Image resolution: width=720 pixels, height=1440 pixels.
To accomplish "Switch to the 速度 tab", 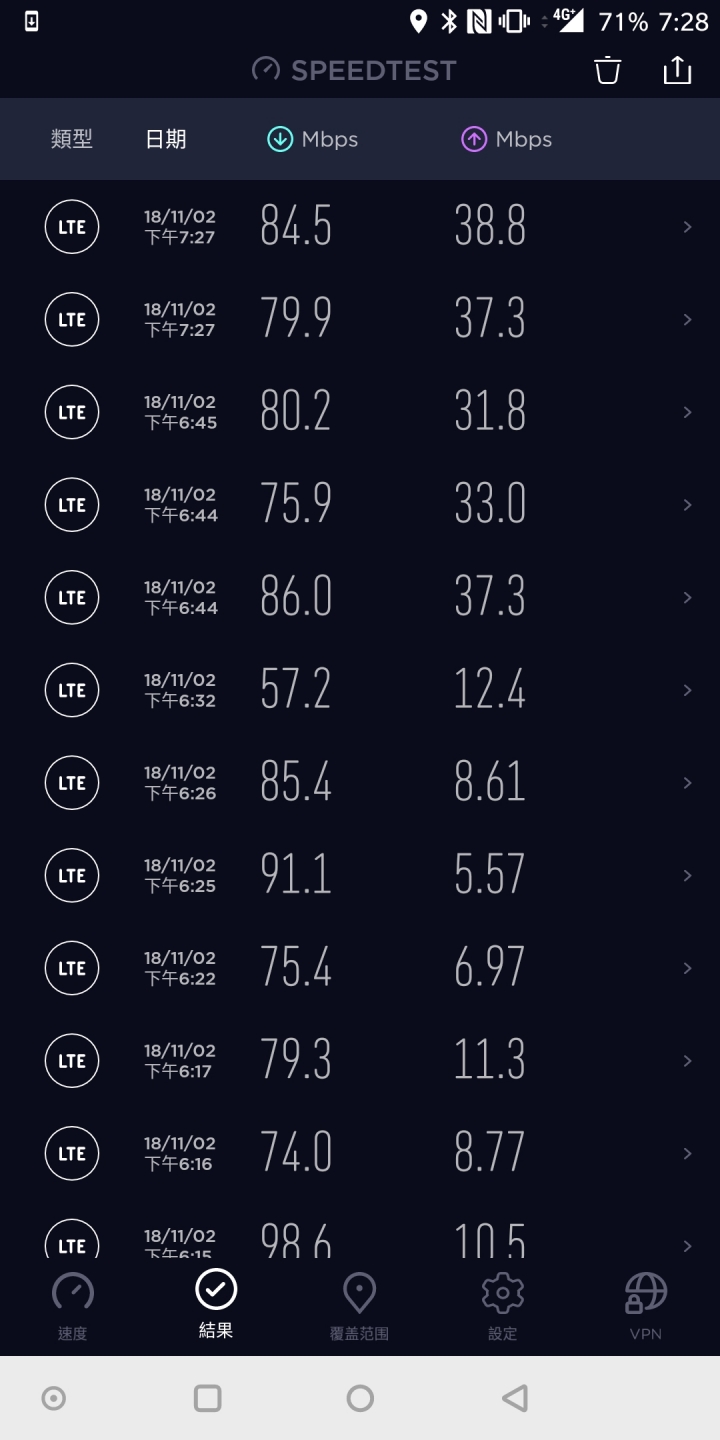I will pyautogui.click(x=72, y=1306).
